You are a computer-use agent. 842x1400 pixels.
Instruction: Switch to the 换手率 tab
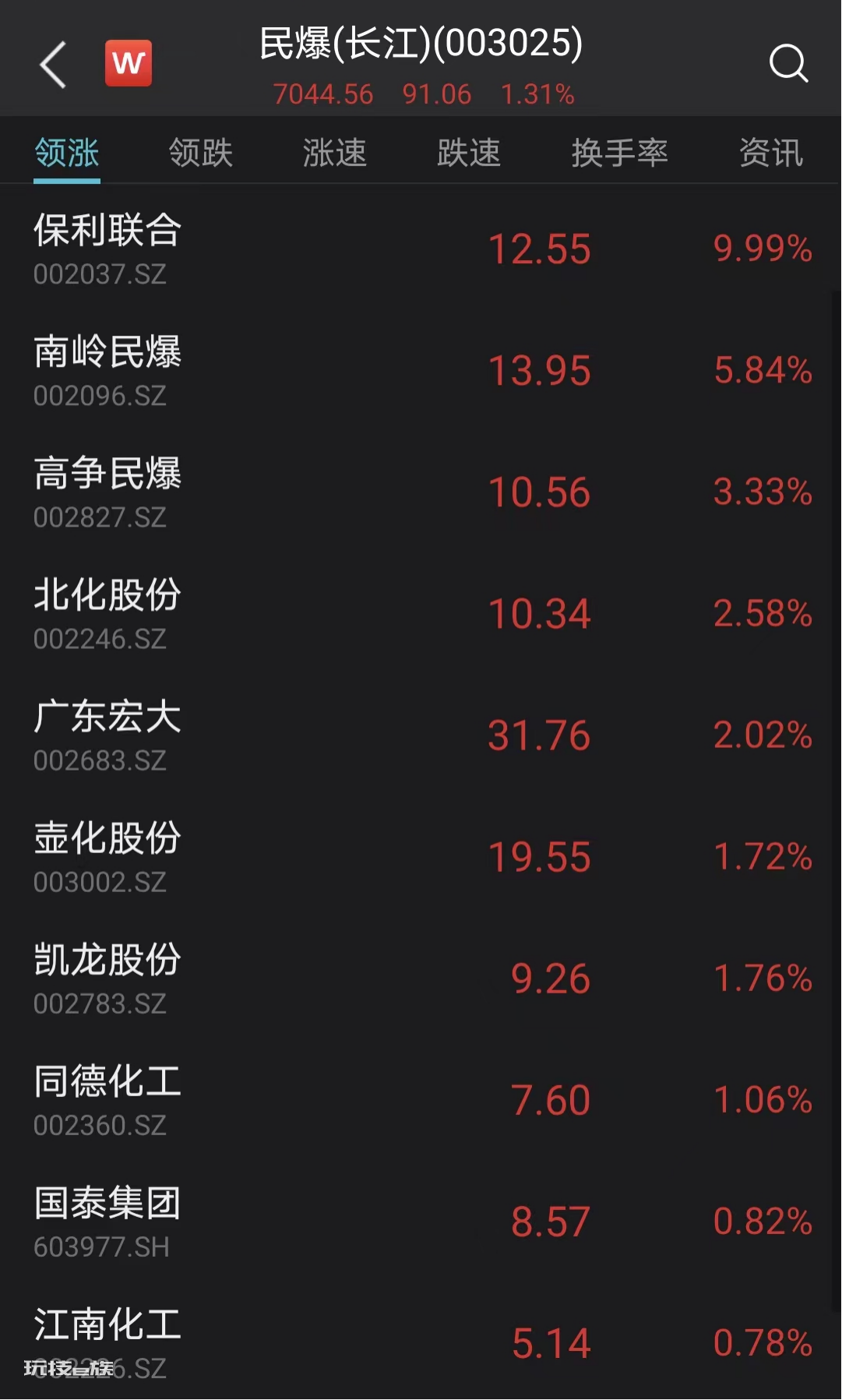pyautogui.click(x=620, y=153)
